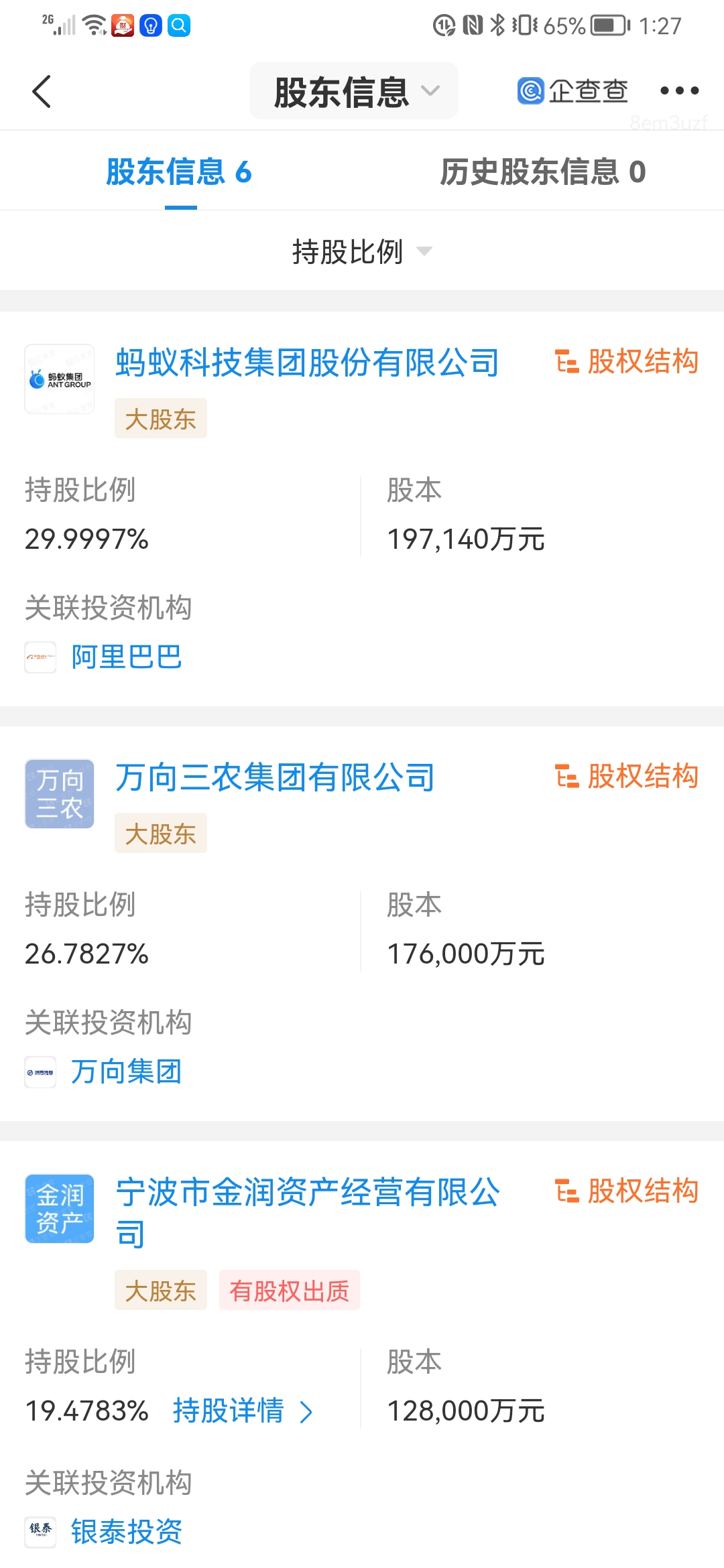
Task: Go back using the top-left arrow
Action: point(42,91)
